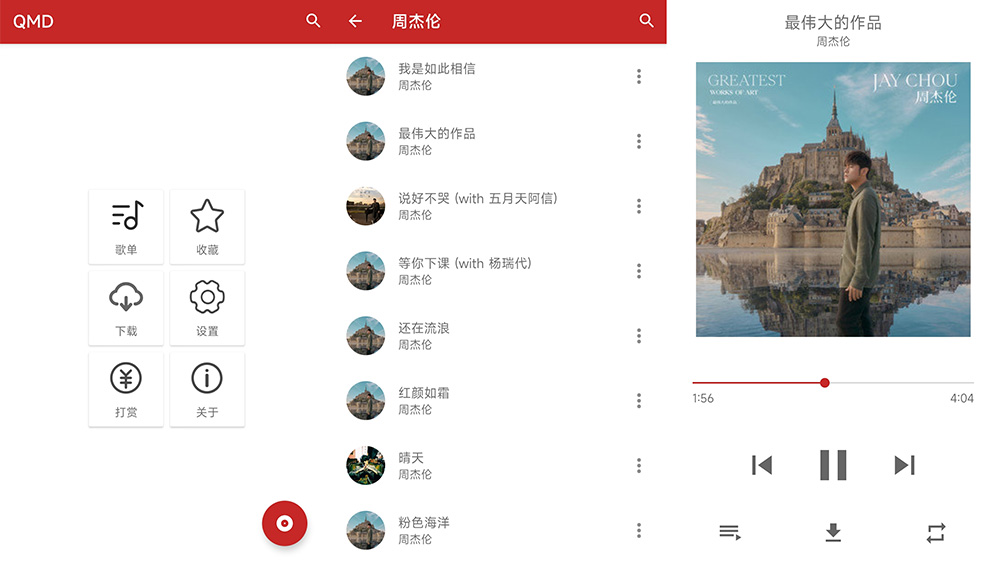Open the overflow menu for 最伟大的作品
The height and width of the screenshot is (572, 1000).
639,141
